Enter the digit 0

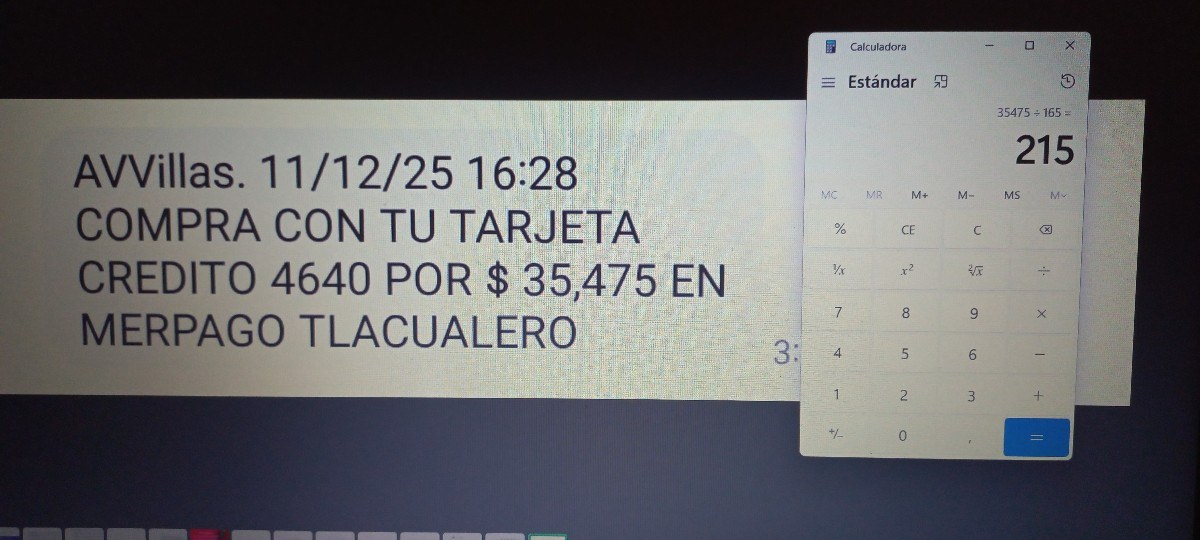pyautogui.click(x=902, y=436)
